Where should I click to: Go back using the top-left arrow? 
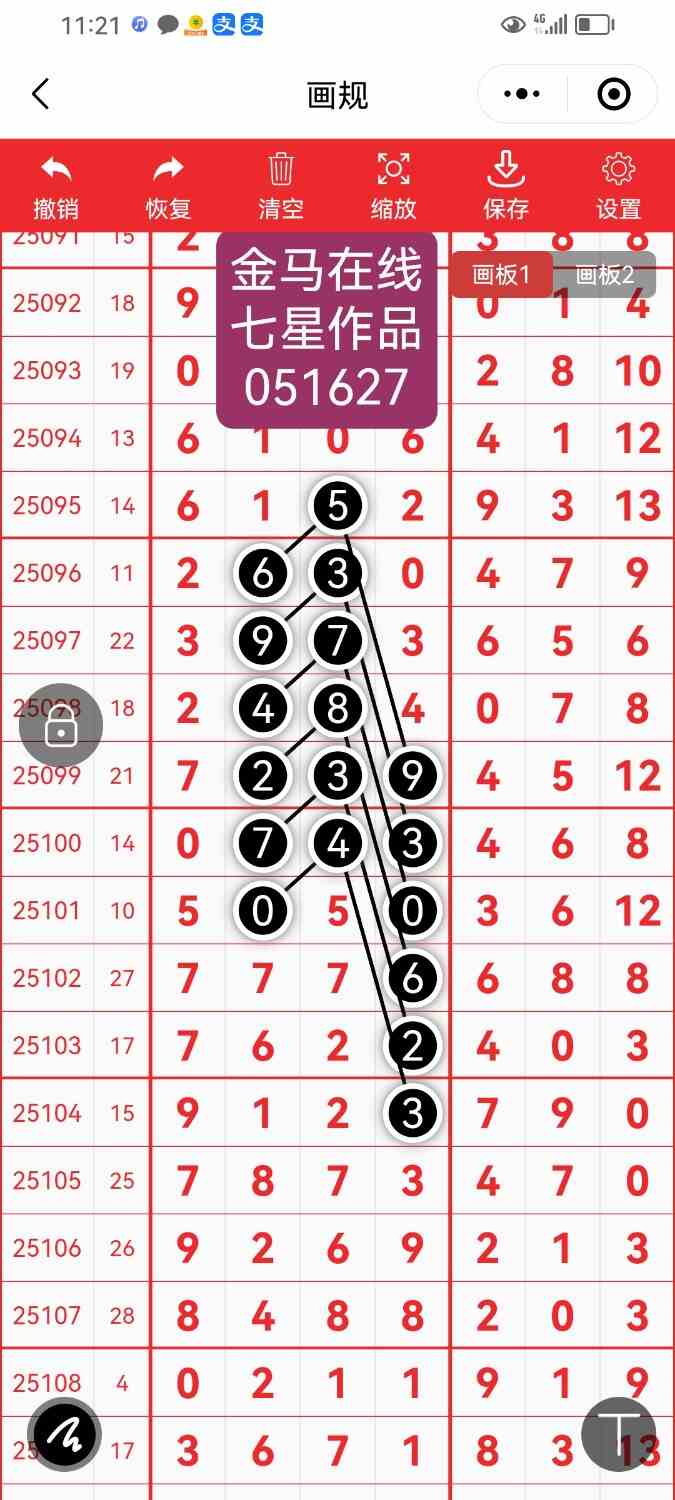coord(40,95)
